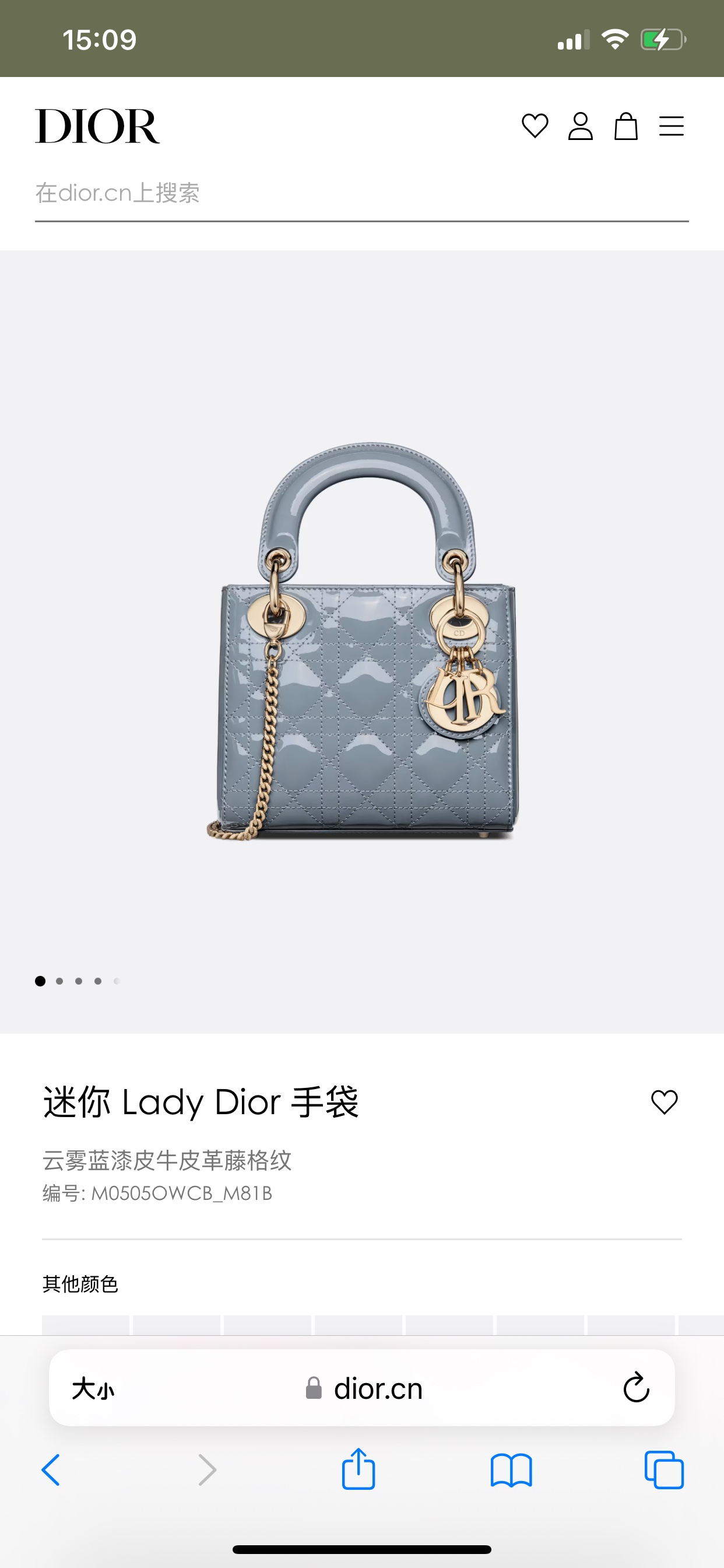Open the hamburger menu
The height and width of the screenshot is (1568, 724).
coord(671,126)
